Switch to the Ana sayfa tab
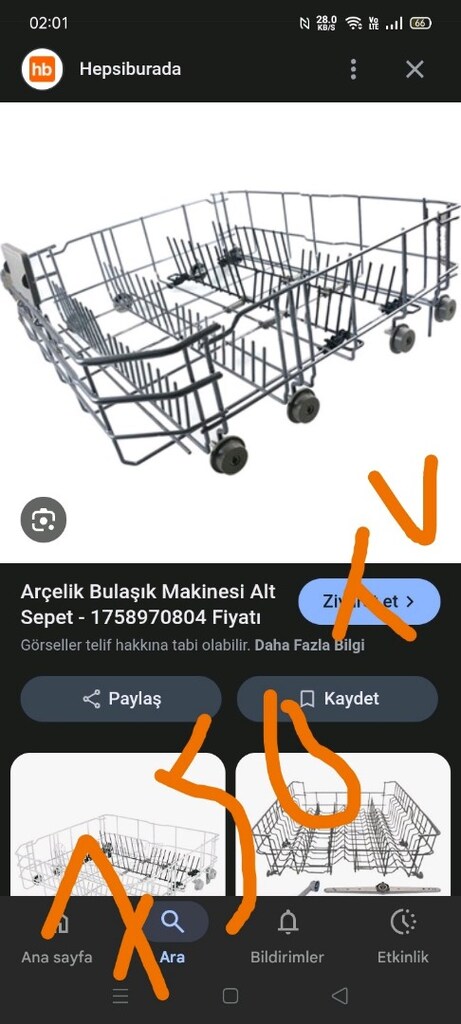Image resolution: width=461 pixels, height=1024 pixels. pyautogui.click(x=57, y=937)
